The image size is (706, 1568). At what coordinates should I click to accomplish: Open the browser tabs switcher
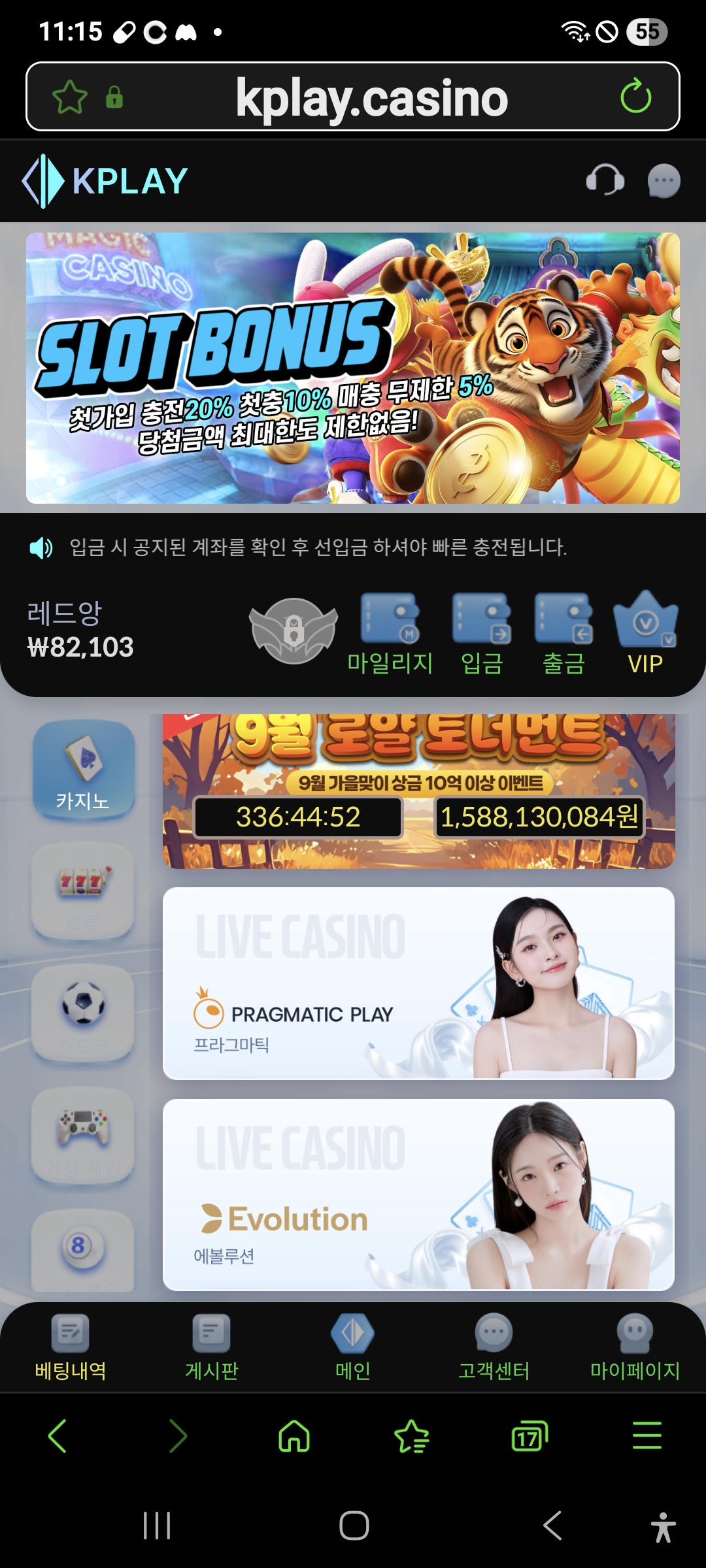[x=529, y=1436]
